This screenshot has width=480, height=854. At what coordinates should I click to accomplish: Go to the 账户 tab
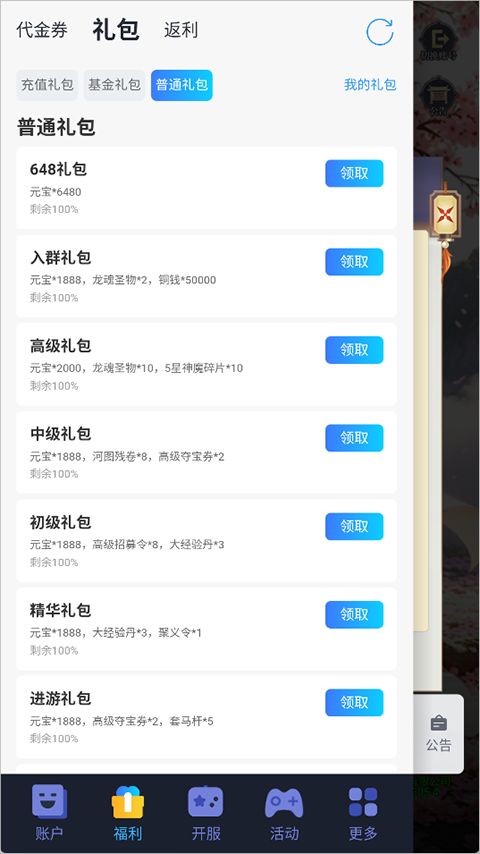click(49, 813)
